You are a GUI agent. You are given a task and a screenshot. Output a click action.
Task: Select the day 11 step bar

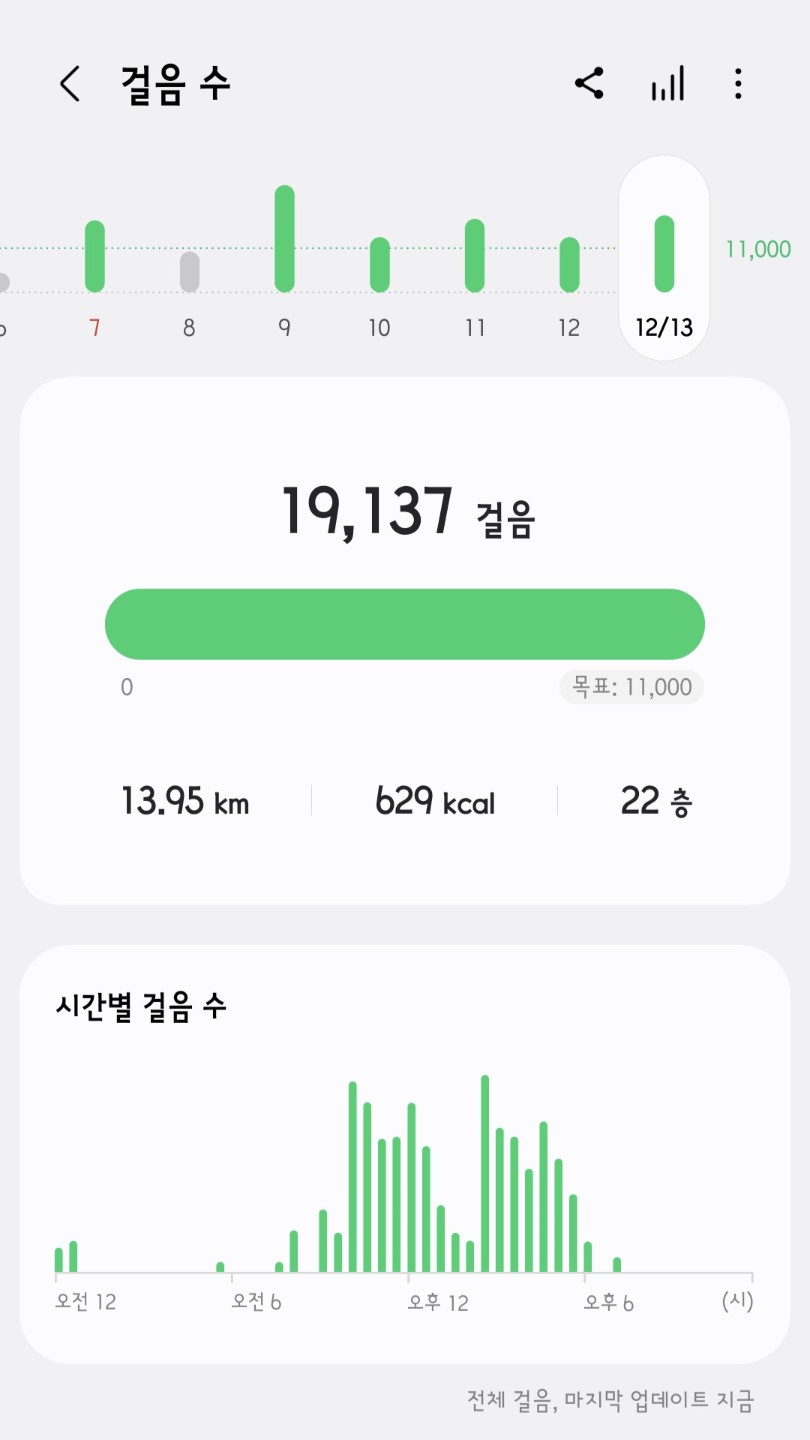click(x=475, y=256)
